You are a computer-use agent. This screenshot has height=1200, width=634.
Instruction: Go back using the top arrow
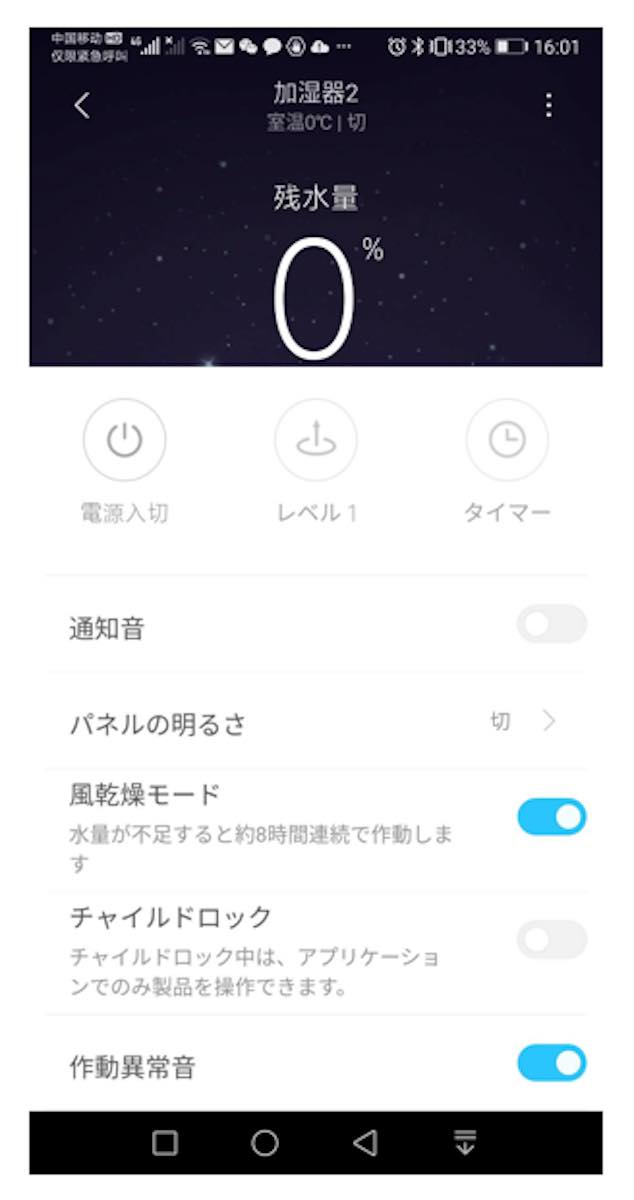point(83,105)
